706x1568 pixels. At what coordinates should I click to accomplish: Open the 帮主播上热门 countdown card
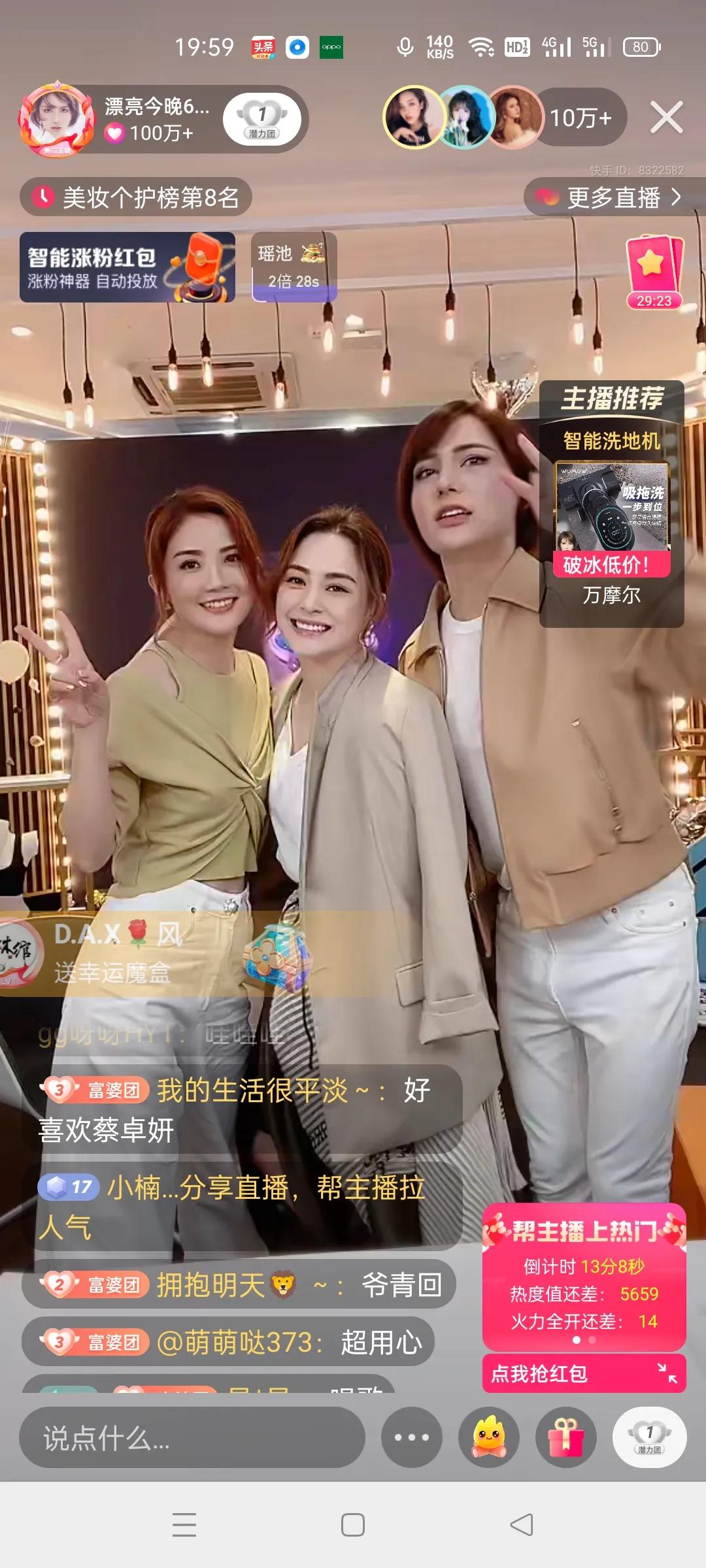[584, 1275]
